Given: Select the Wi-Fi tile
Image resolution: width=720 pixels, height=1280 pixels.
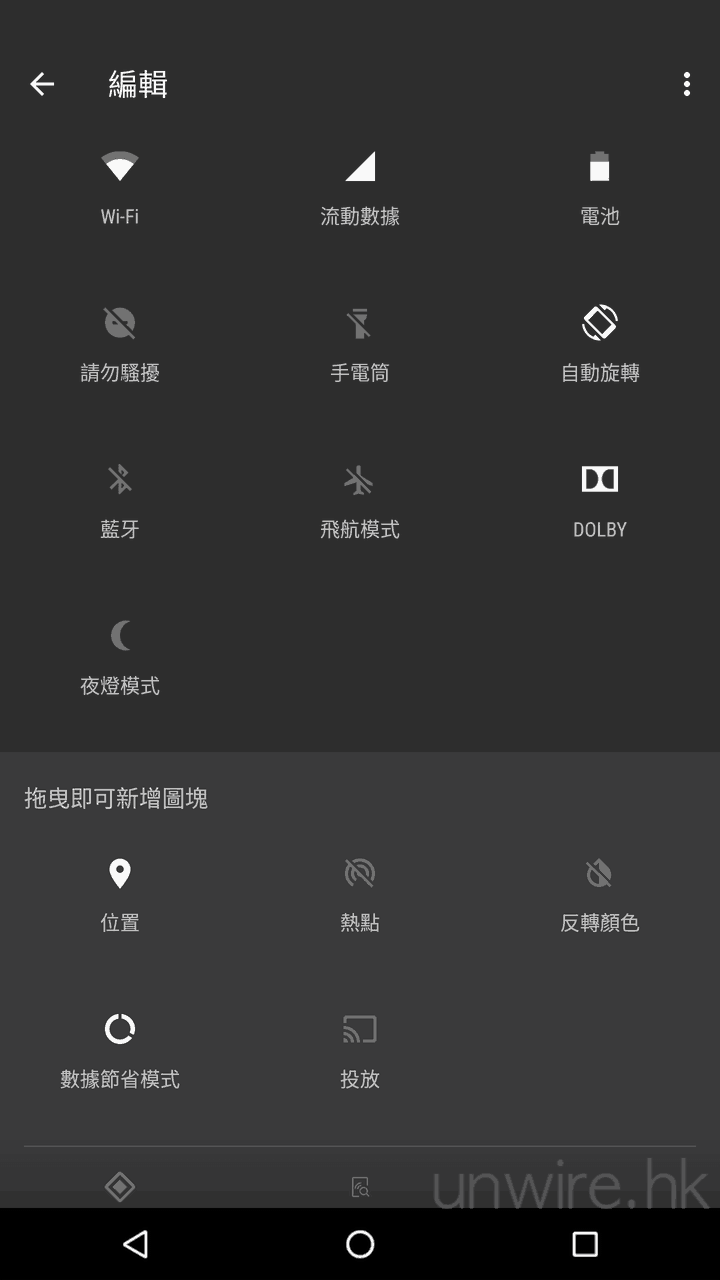Looking at the screenshot, I should click(x=120, y=187).
